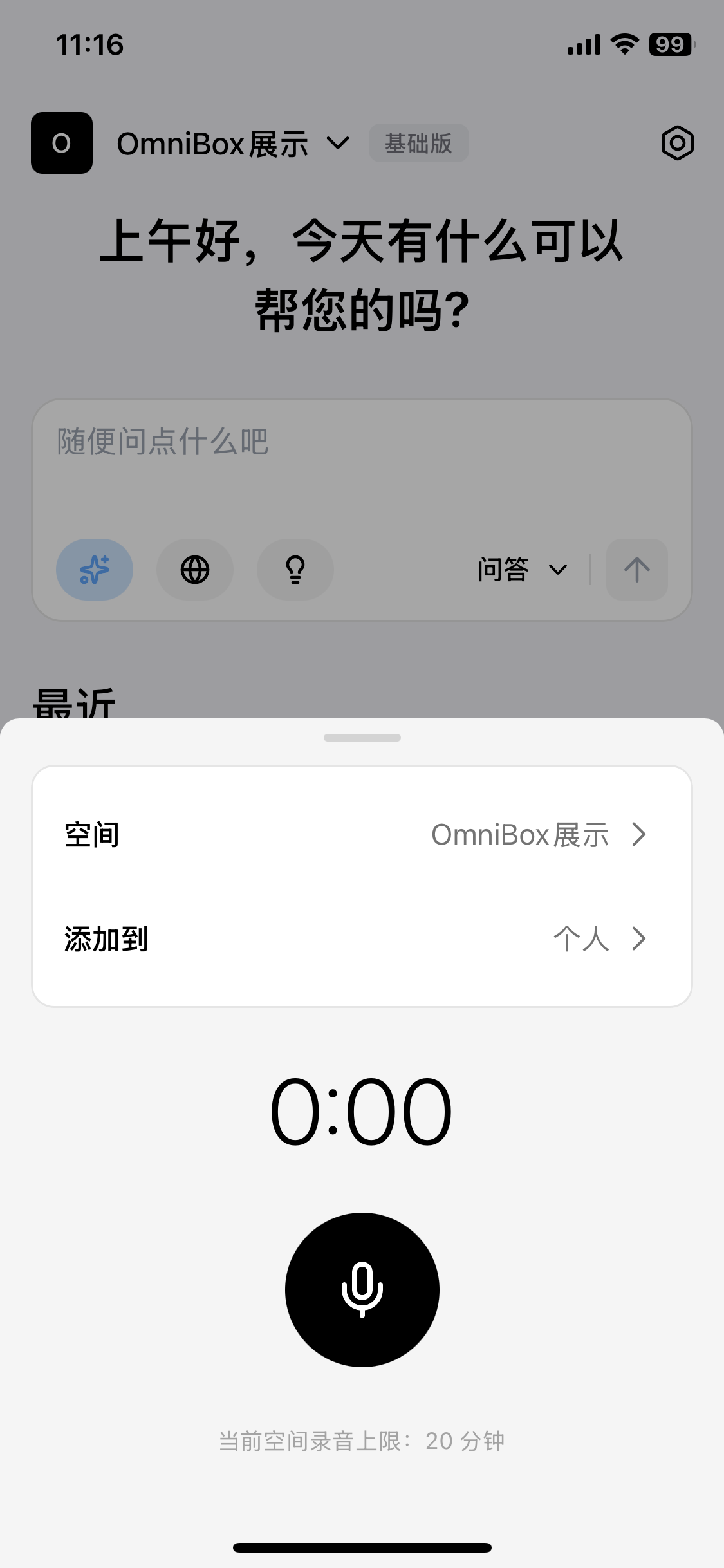Tap the 基础版 plan badge

pos(418,143)
